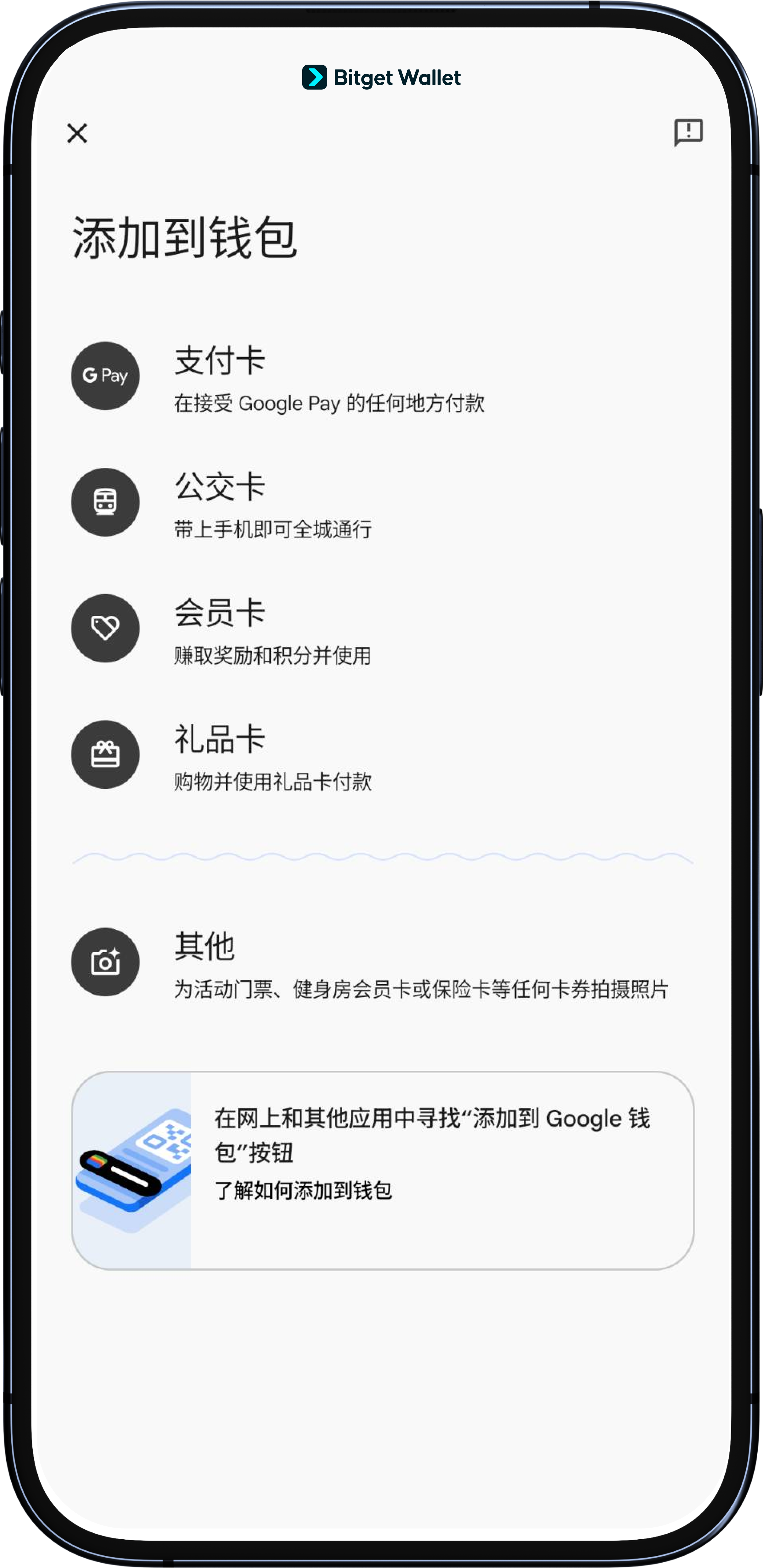
Task: Select the G Pay payment card icon
Action: tap(105, 376)
